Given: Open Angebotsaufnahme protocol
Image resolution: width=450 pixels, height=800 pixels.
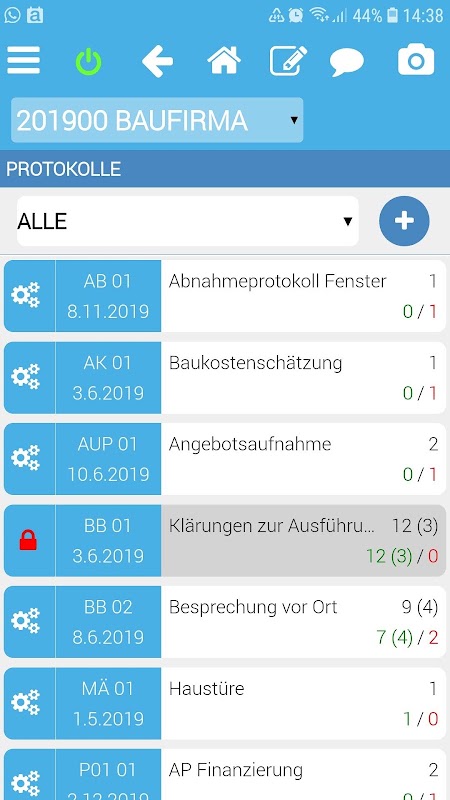Looking at the screenshot, I should 303,459.
